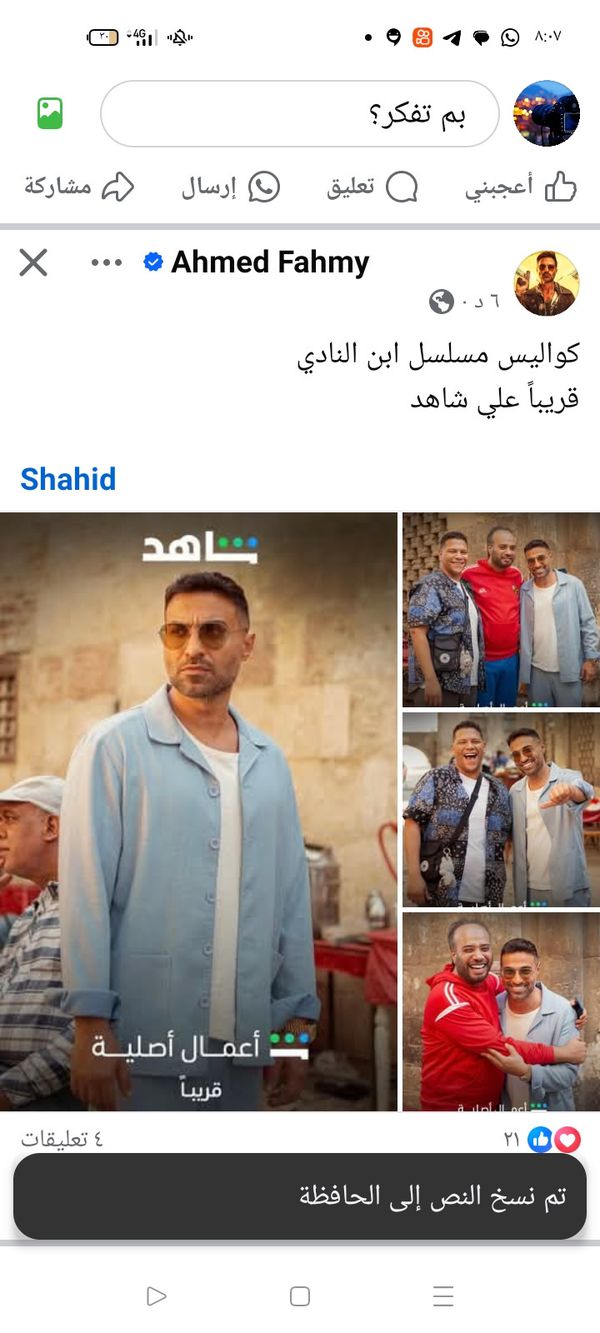Comment using the تعليق button

pos(372,187)
